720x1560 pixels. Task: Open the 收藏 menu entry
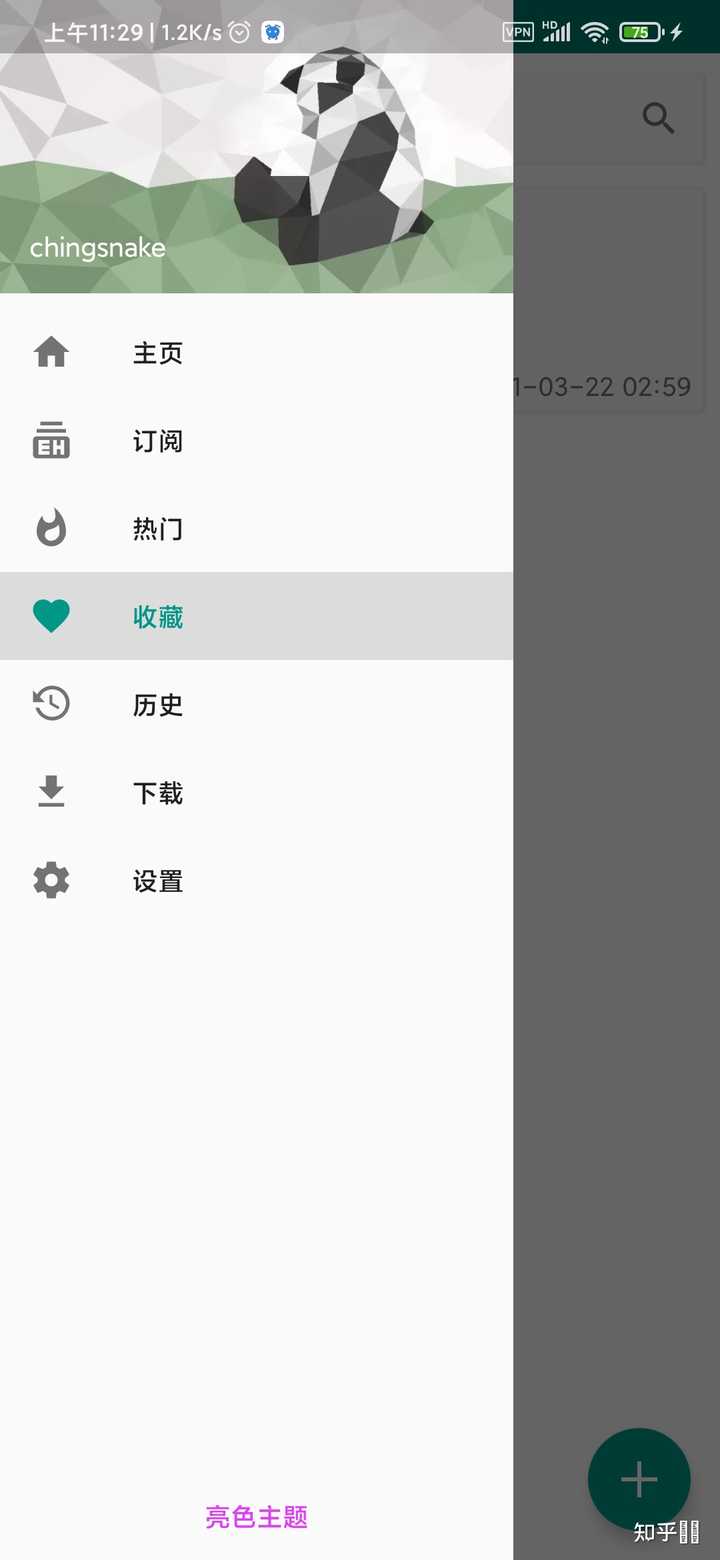tap(157, 616)
